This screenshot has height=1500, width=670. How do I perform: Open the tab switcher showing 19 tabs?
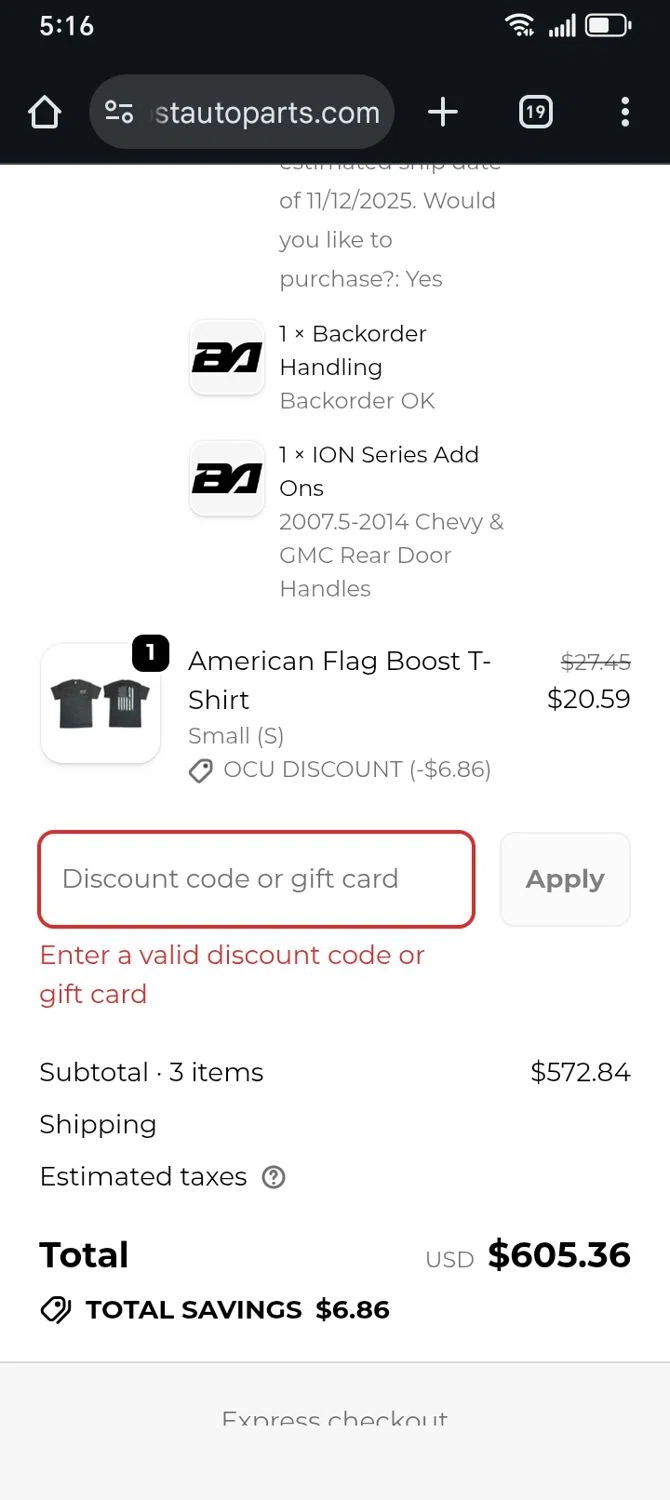click(535, 112)
